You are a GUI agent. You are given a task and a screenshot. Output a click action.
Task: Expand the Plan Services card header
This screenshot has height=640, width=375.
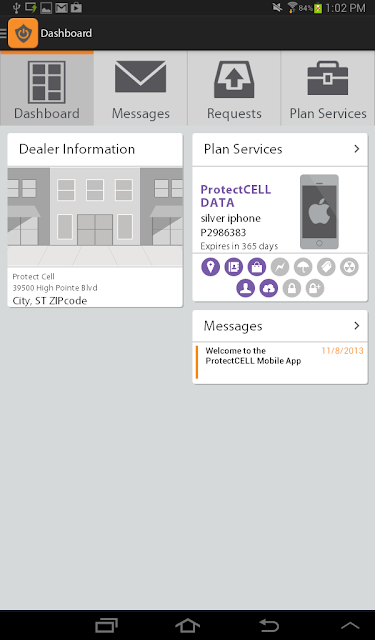tap(280, 149)
